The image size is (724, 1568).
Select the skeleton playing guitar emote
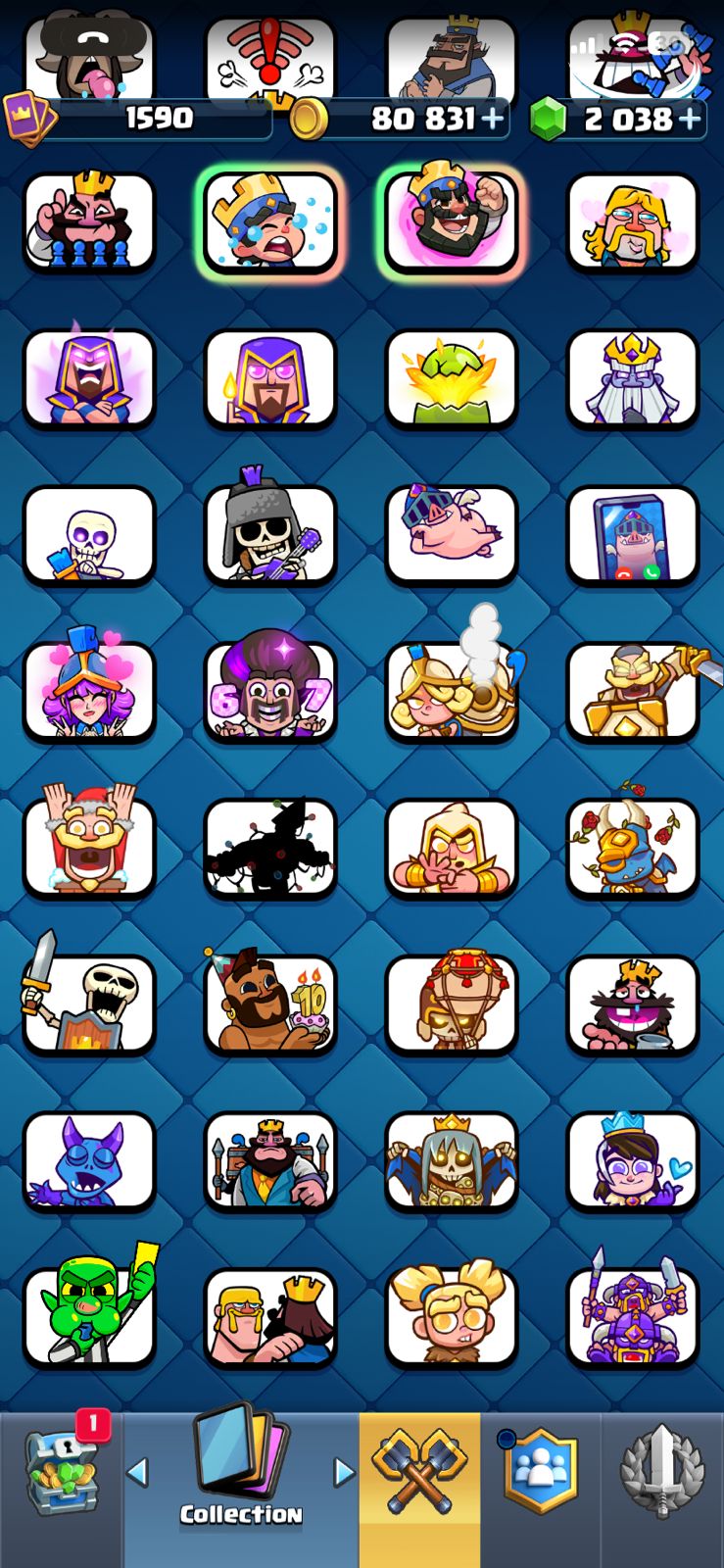point(270,535)
